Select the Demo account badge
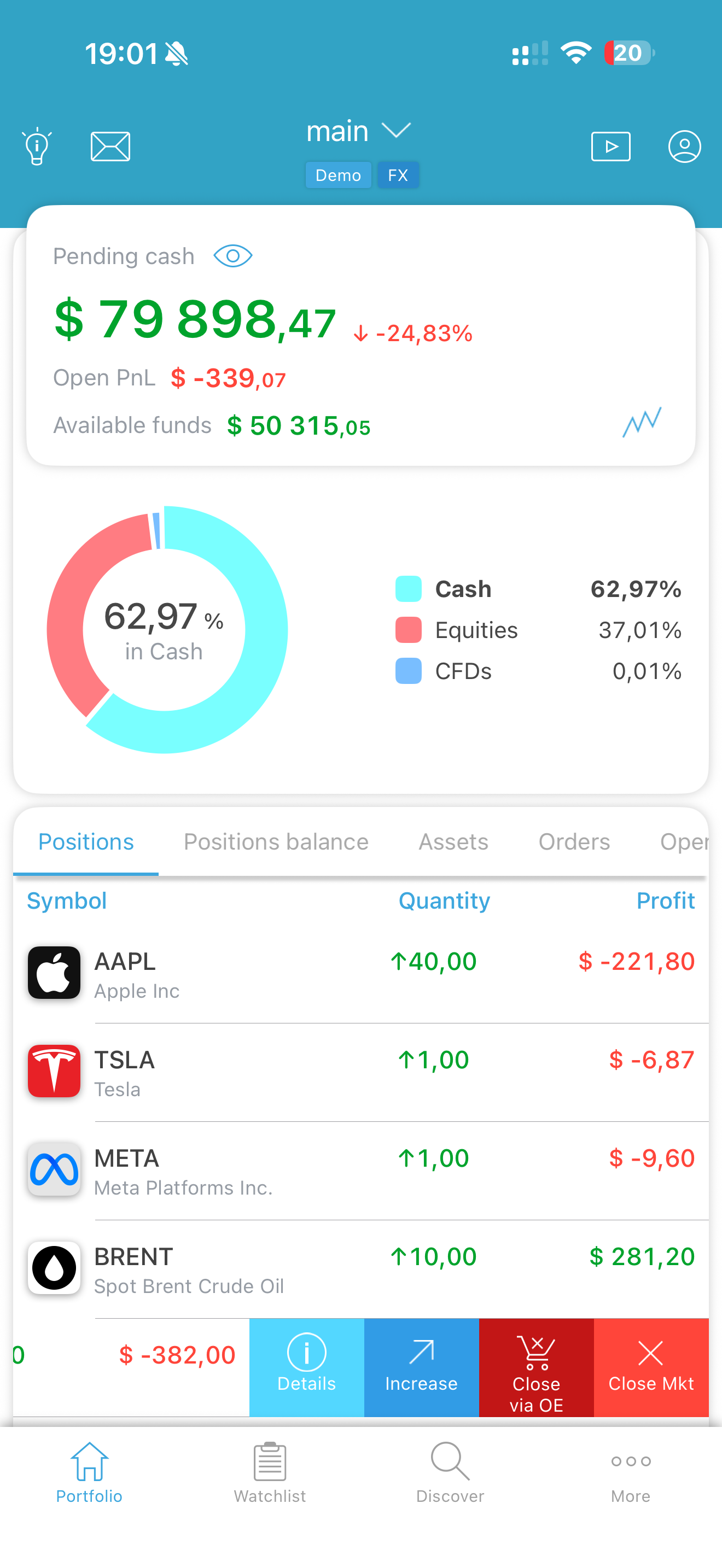 point(339,175)
